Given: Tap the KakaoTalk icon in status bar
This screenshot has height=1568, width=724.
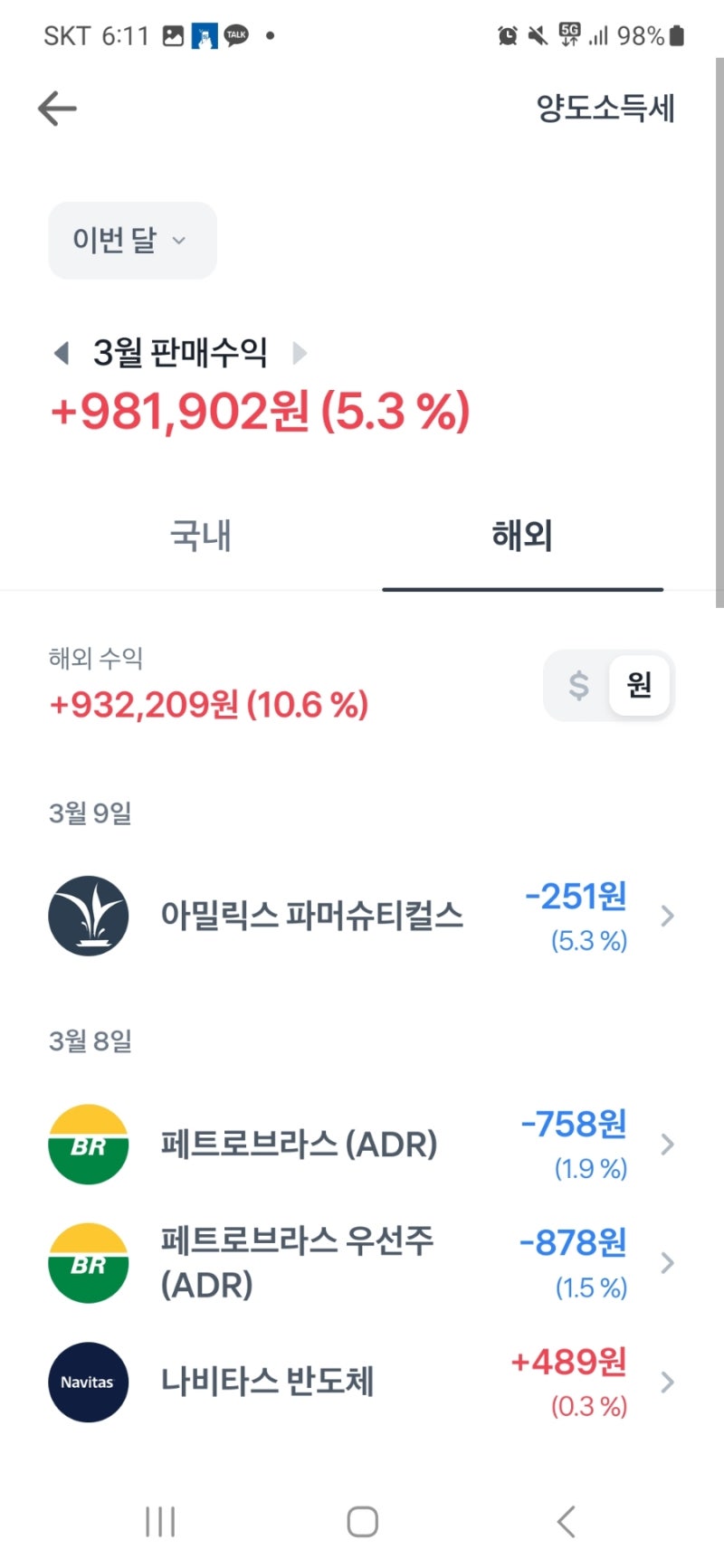Looking at the screenshot, I should pos(235,35).
